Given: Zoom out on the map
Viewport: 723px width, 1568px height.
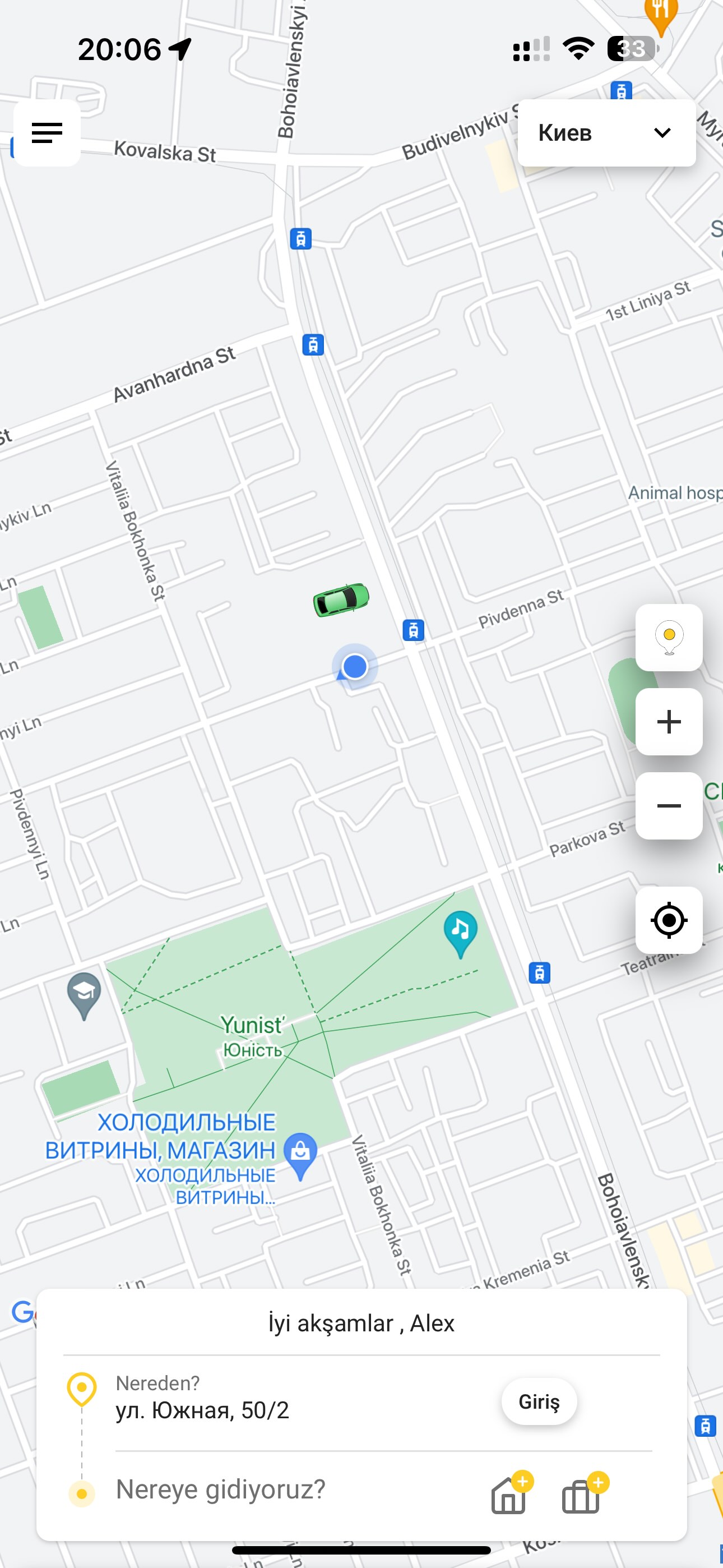Looking at the screenshot, I should coord(668,805).
